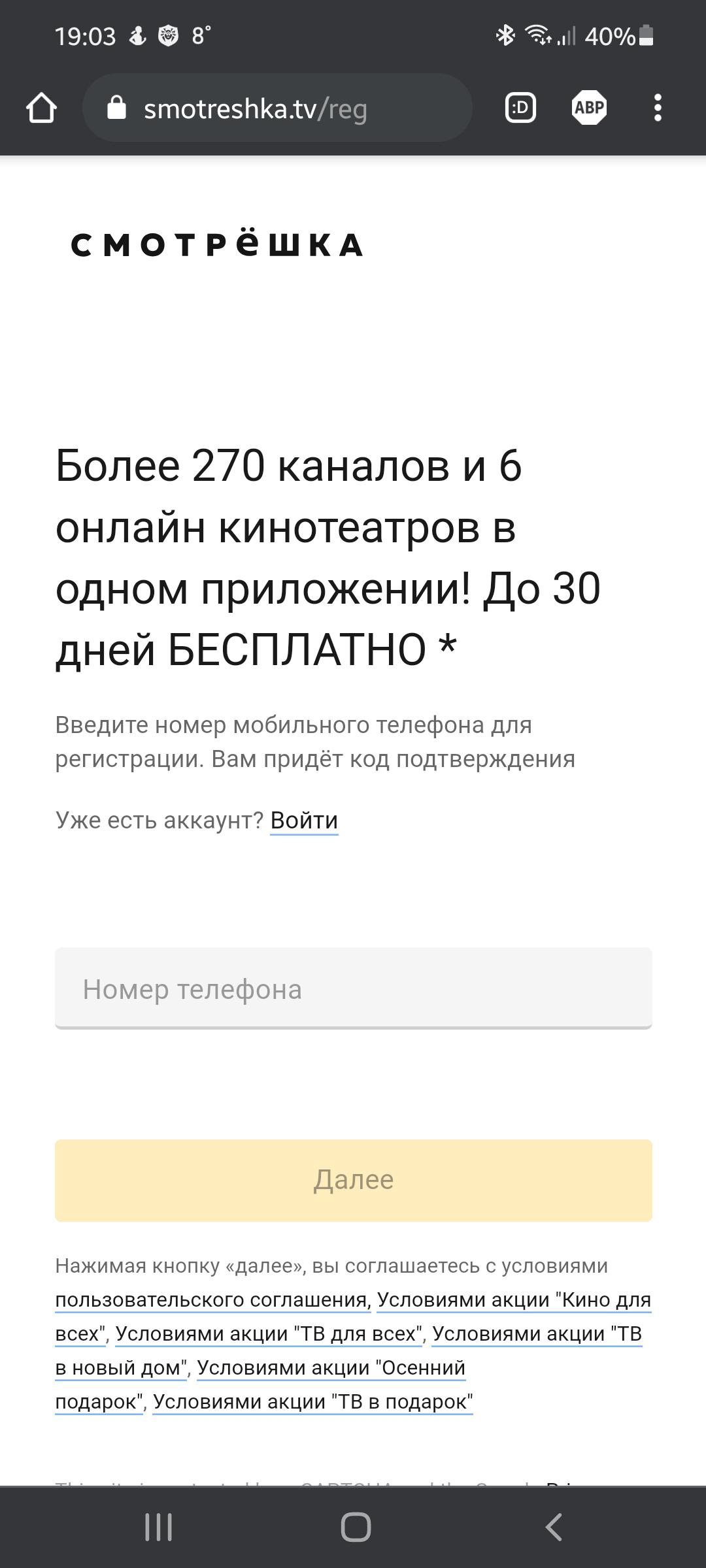Show recent apps
The width and height of the screenshot is (706, 1568).
tap(158, 1527)
